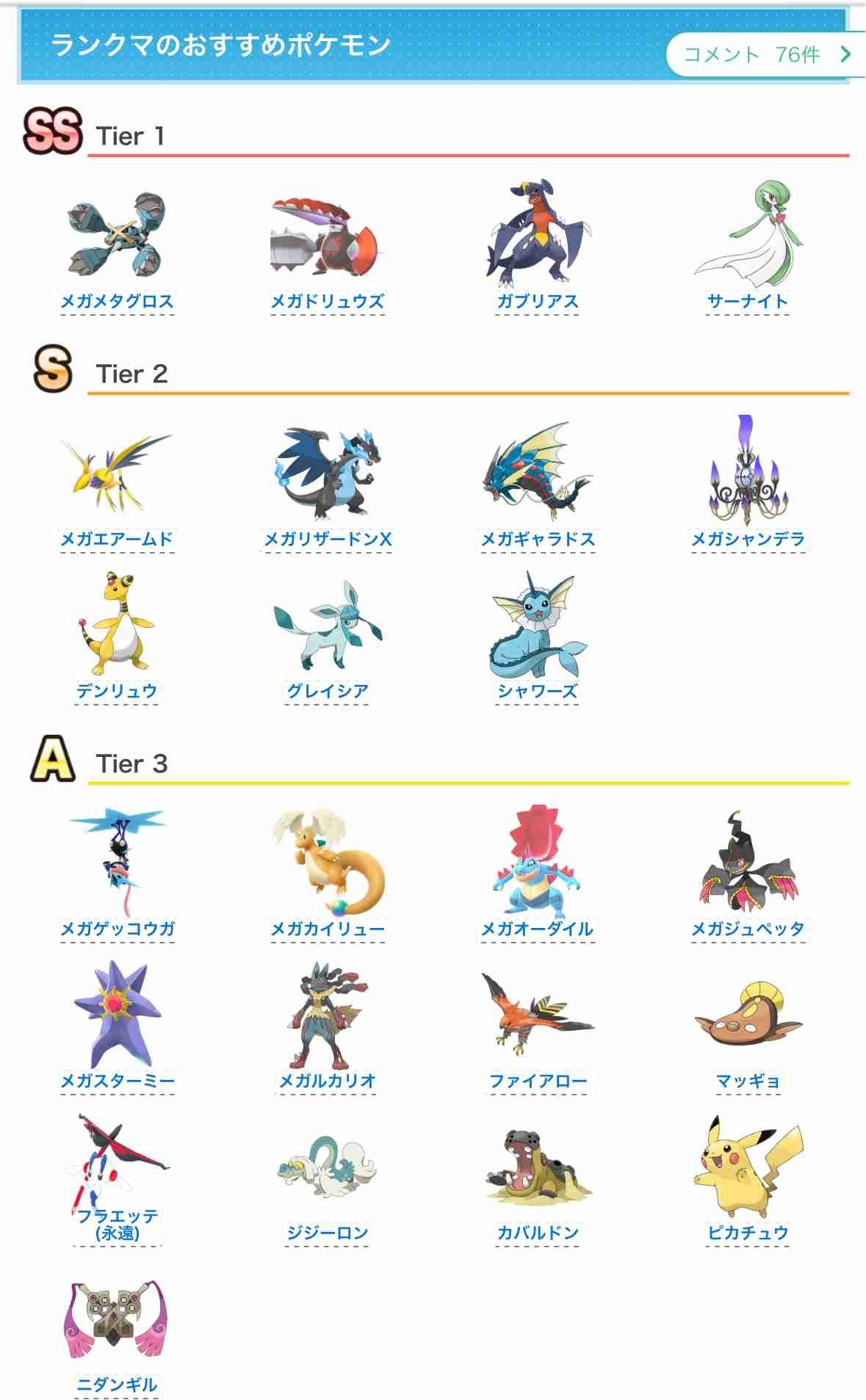This screenshot has height=1400, width=866.
Task: Open the ニダンギル link
Action: (117, 1385)
